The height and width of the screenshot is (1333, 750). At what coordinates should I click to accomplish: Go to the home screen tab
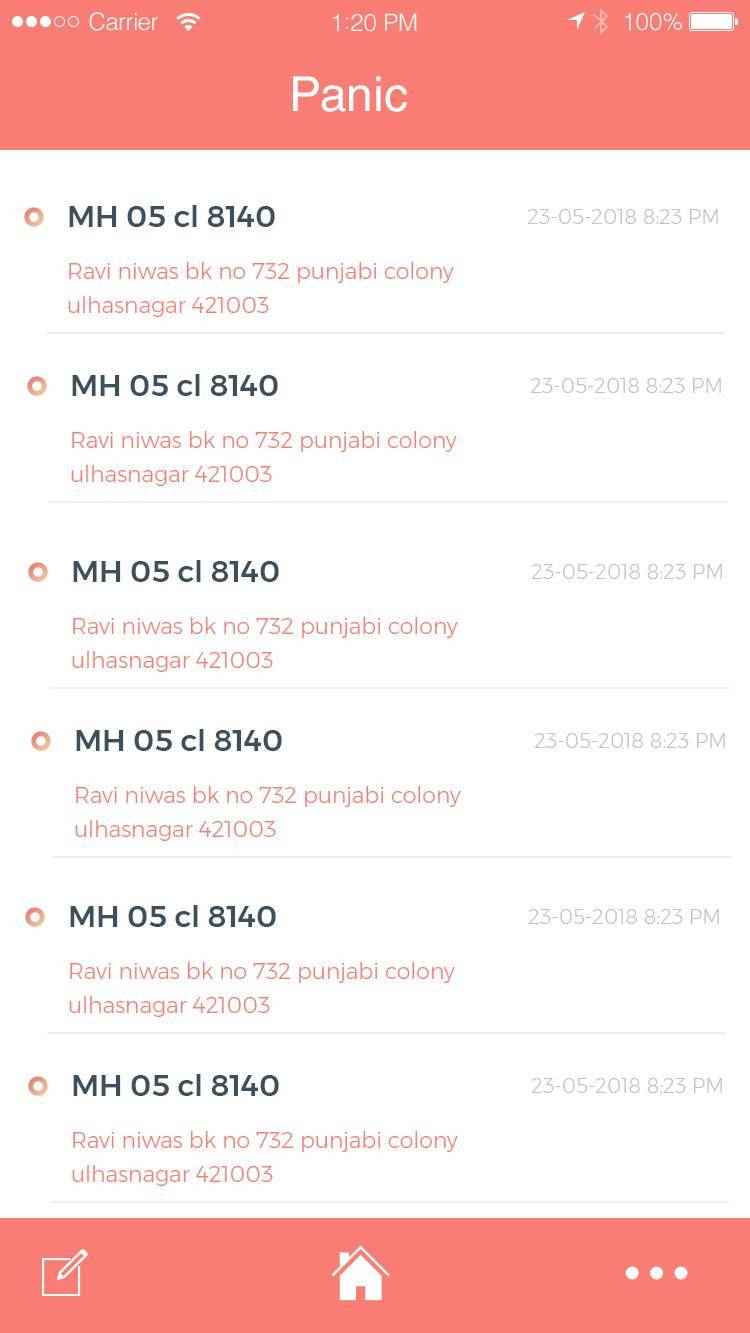360,1273
